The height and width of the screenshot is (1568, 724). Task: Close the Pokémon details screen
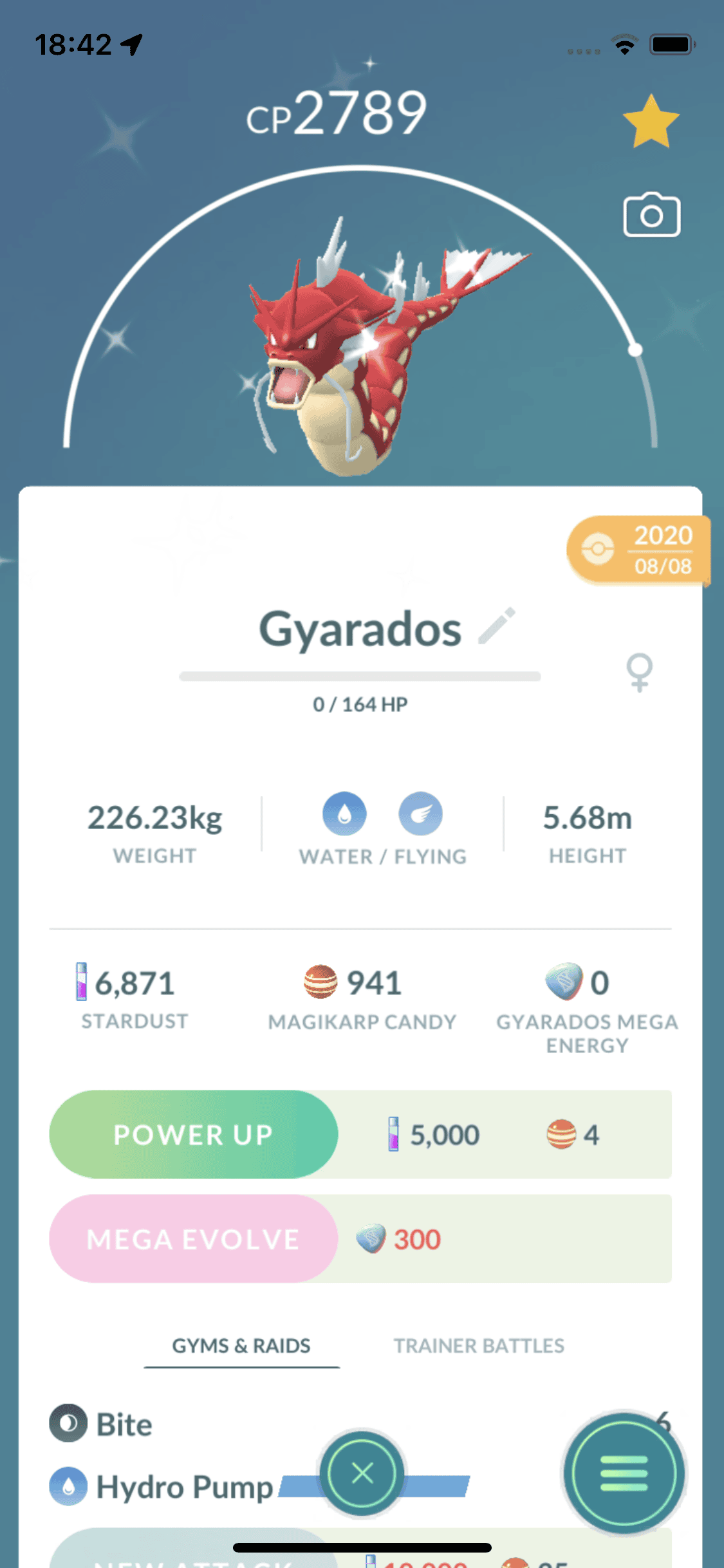click(x=362, y=1473)
